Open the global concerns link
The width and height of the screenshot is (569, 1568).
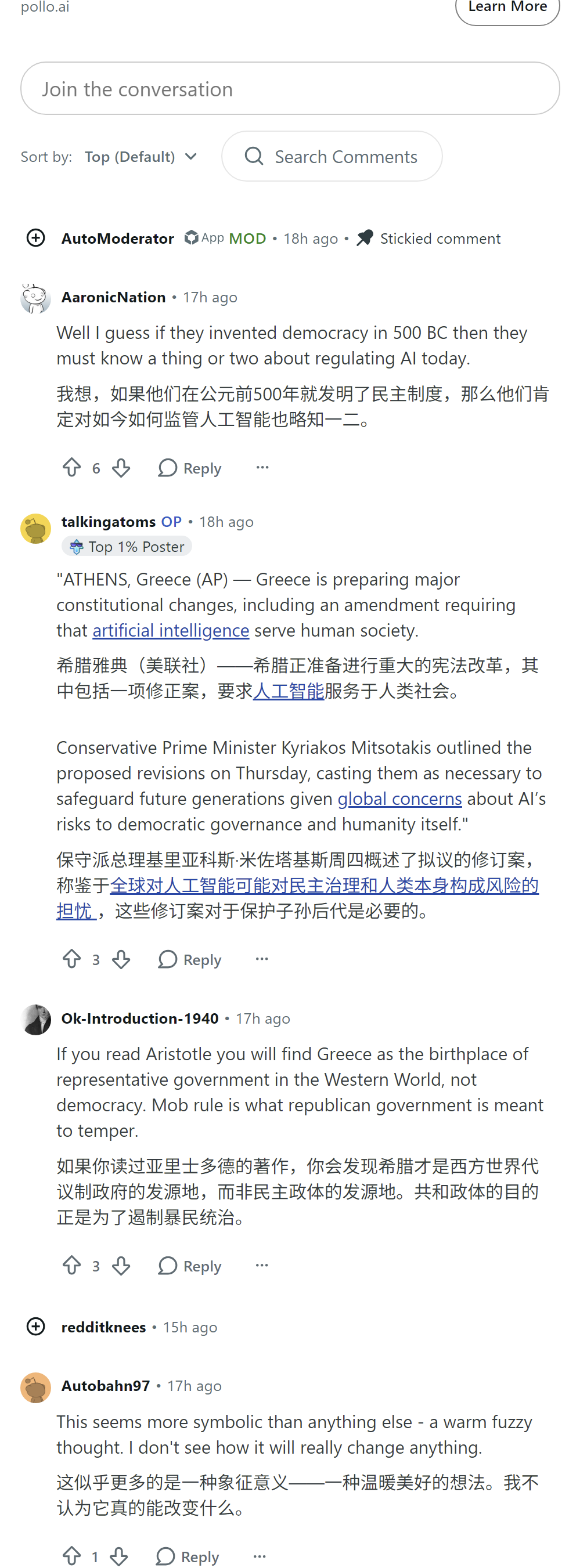(x=399, y=798)
